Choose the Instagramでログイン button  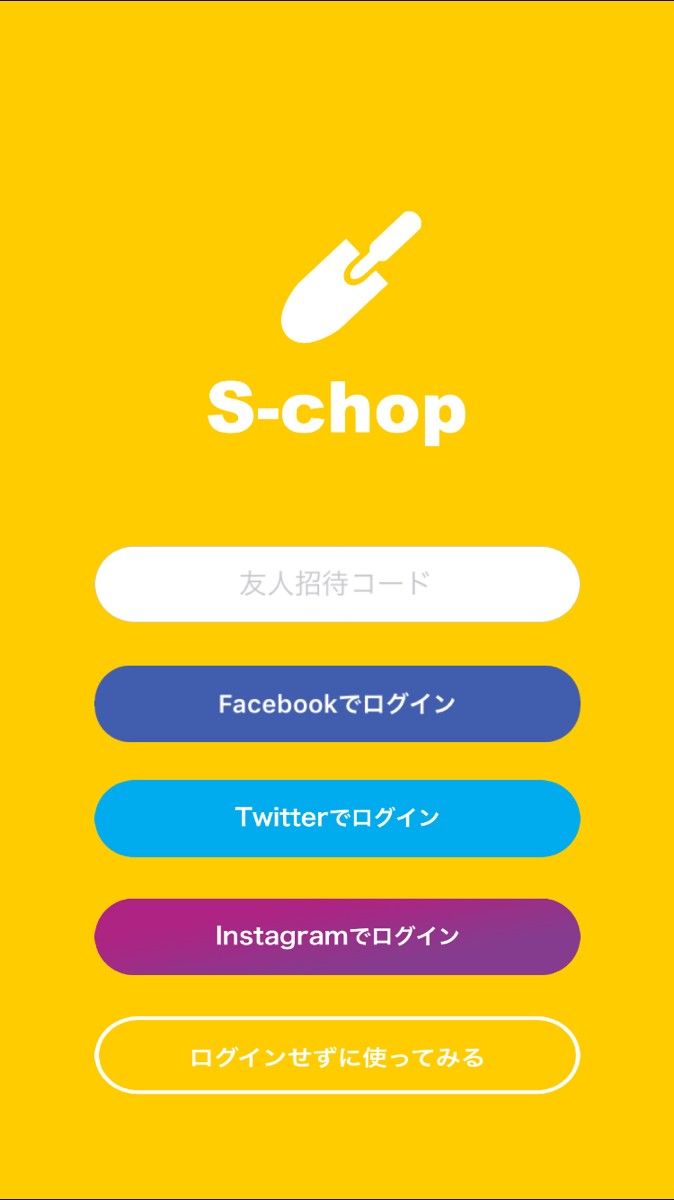337,937
